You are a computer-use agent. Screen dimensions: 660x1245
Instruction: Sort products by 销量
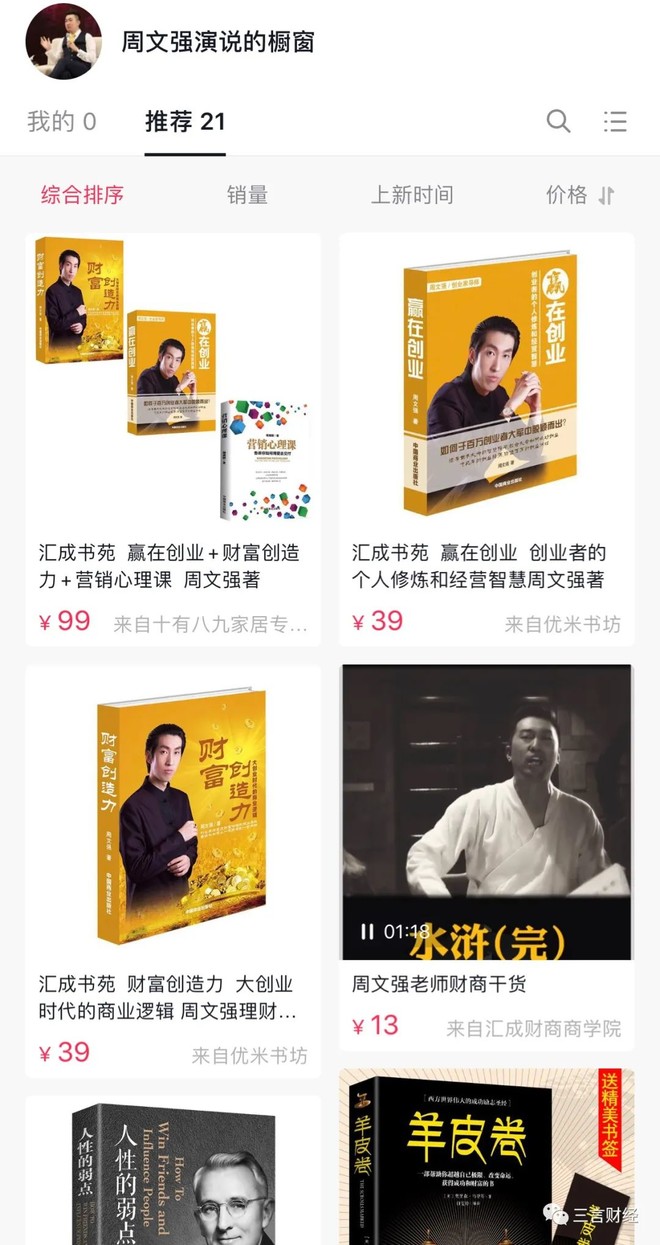click(x=247, y=195)
